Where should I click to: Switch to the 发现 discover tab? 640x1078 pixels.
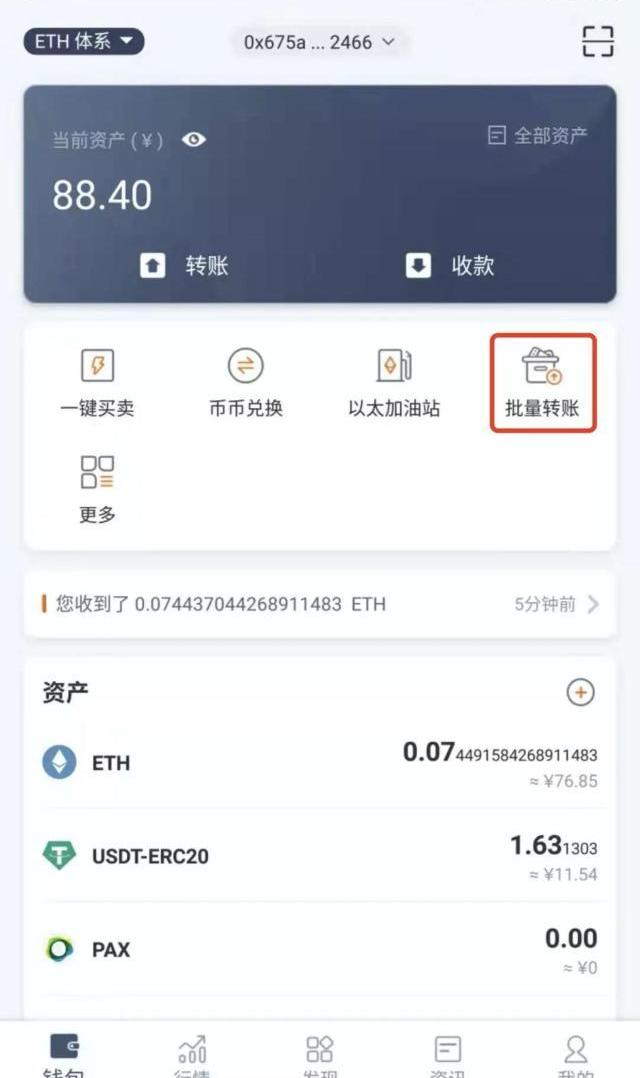[x=320, y=1054]
